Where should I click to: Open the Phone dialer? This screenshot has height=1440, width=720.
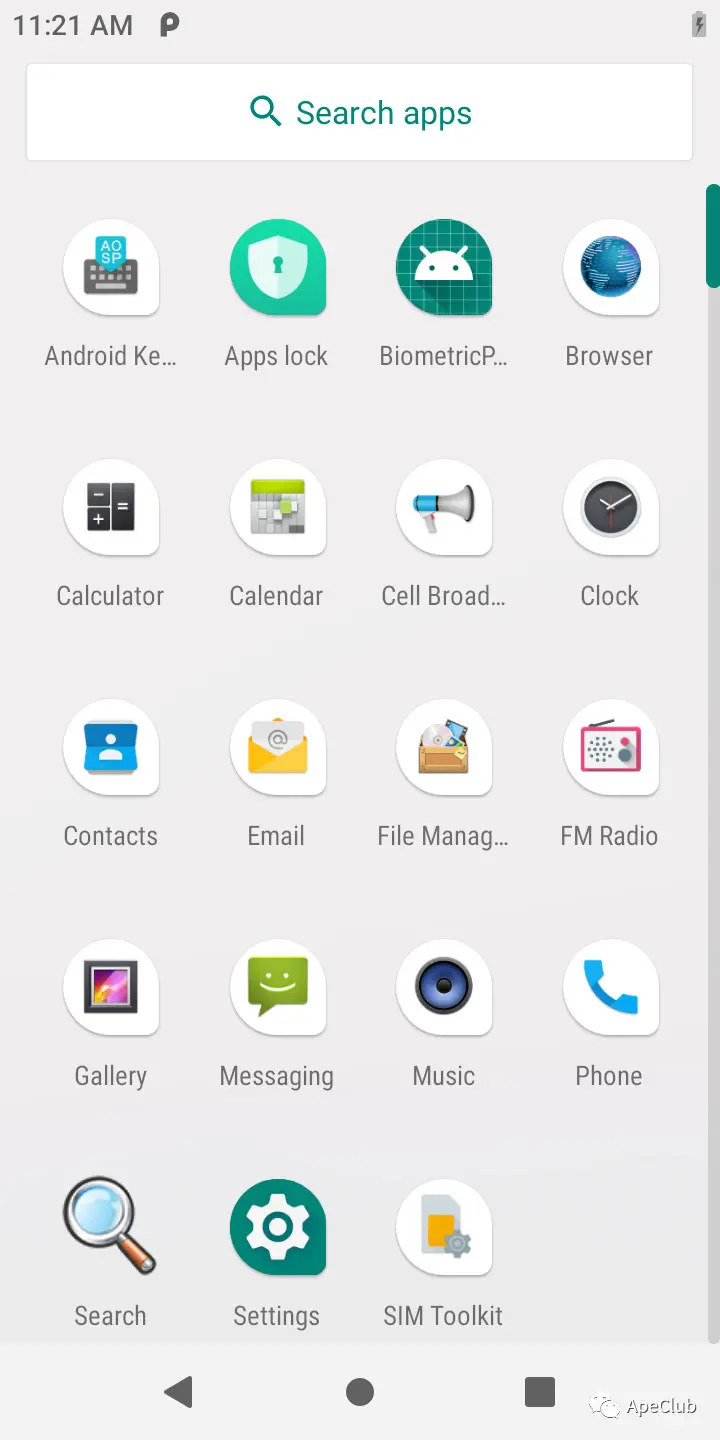click(x=611, y=989)
